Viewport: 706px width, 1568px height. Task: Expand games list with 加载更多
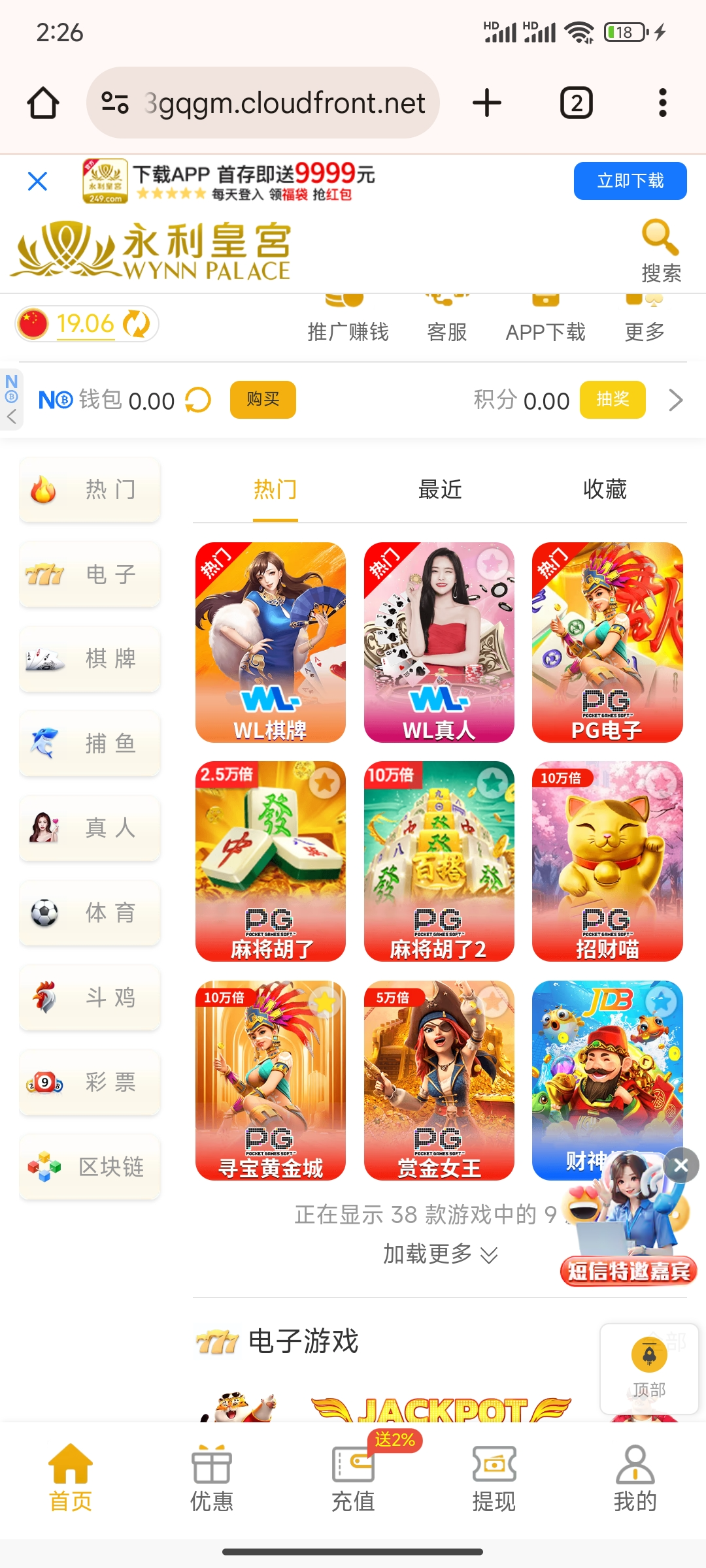coord(440,1254)
